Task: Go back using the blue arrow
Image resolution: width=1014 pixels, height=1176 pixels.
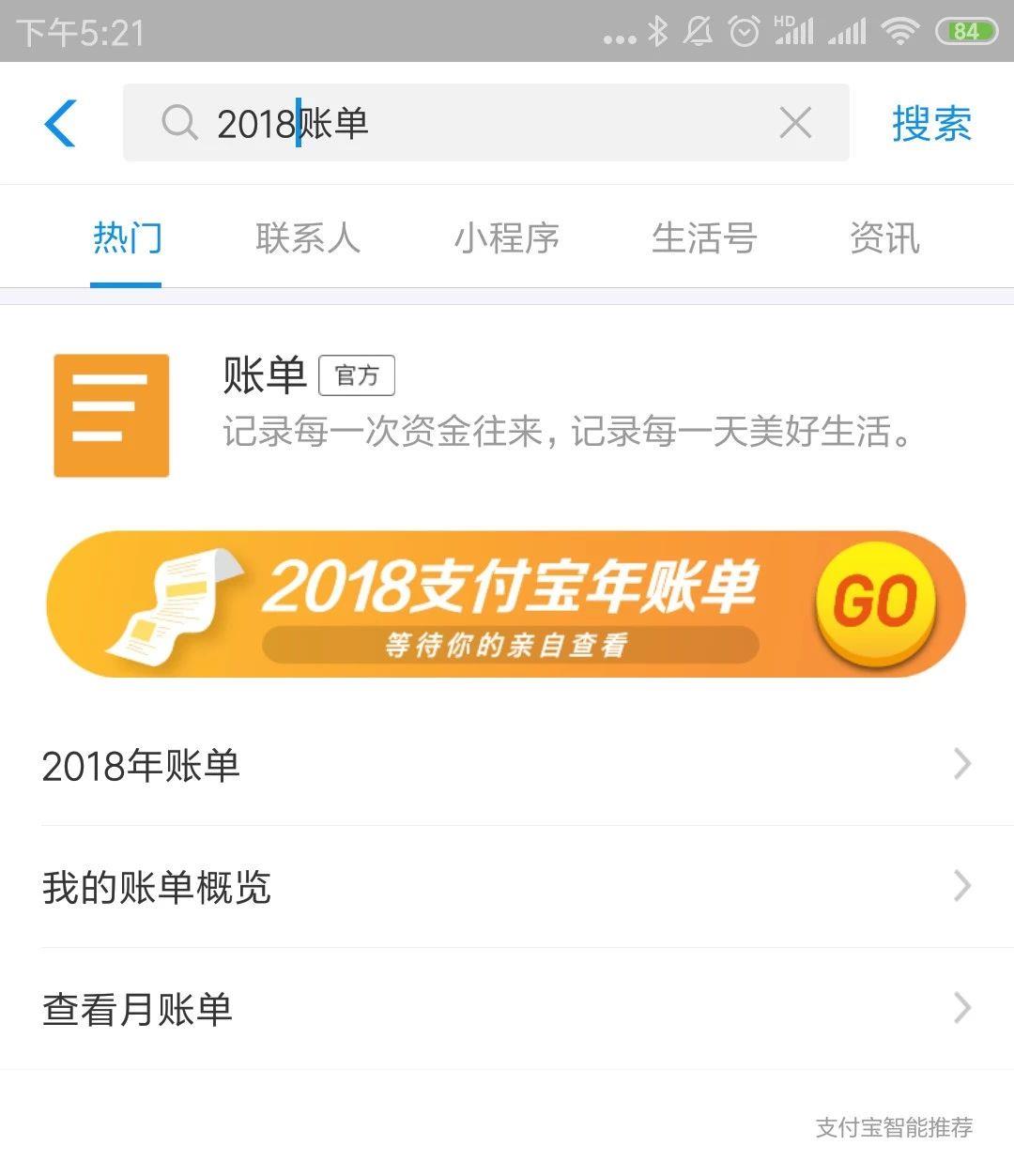Action: (61, 123)
